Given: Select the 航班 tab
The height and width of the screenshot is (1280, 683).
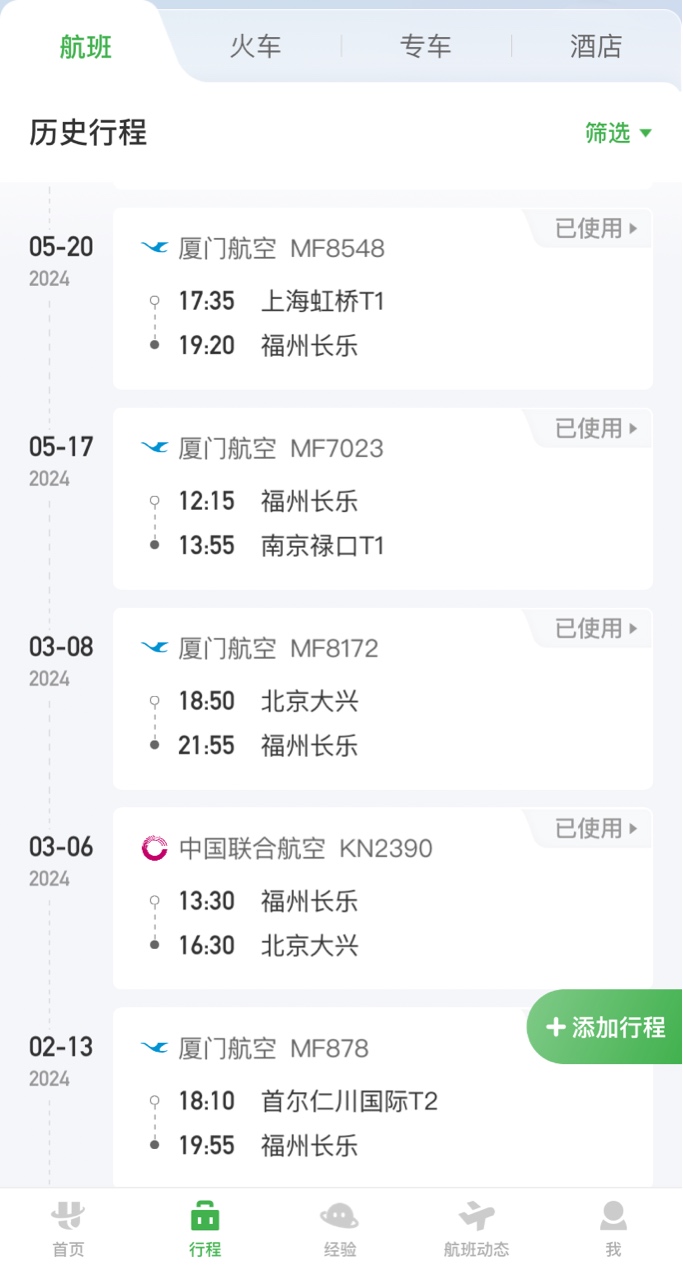Looking at the screenshot, I should (86, 46).
